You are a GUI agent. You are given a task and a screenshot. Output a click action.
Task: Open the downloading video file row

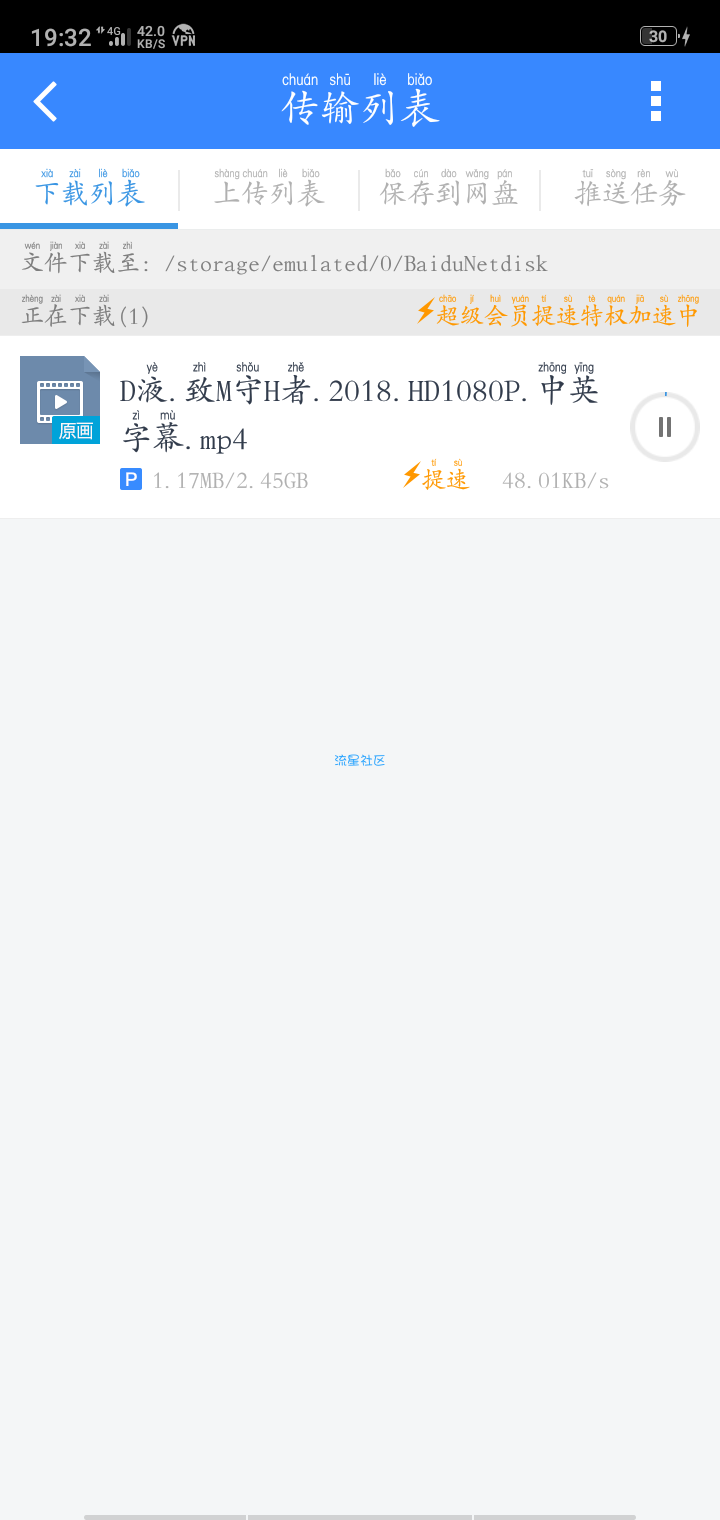point(360,427)
